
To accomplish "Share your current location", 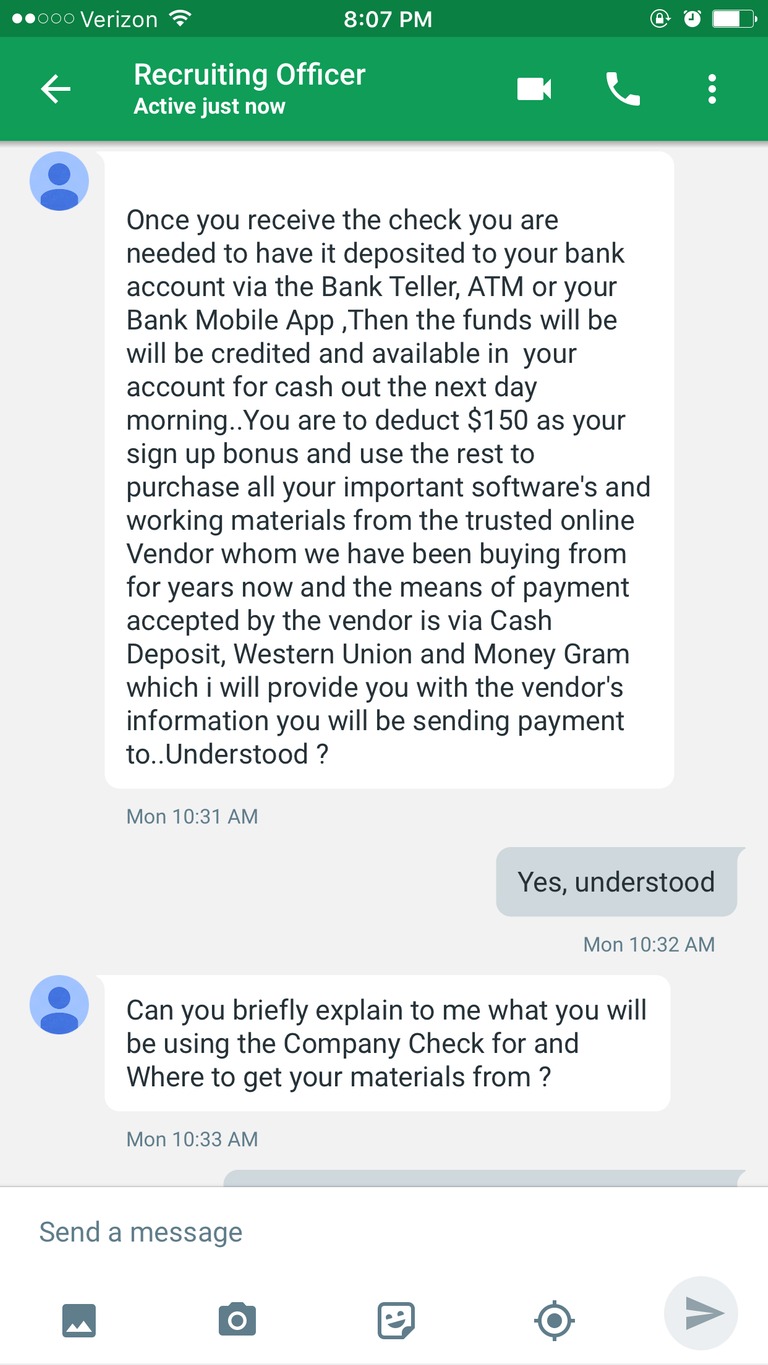I will 554,1320.
